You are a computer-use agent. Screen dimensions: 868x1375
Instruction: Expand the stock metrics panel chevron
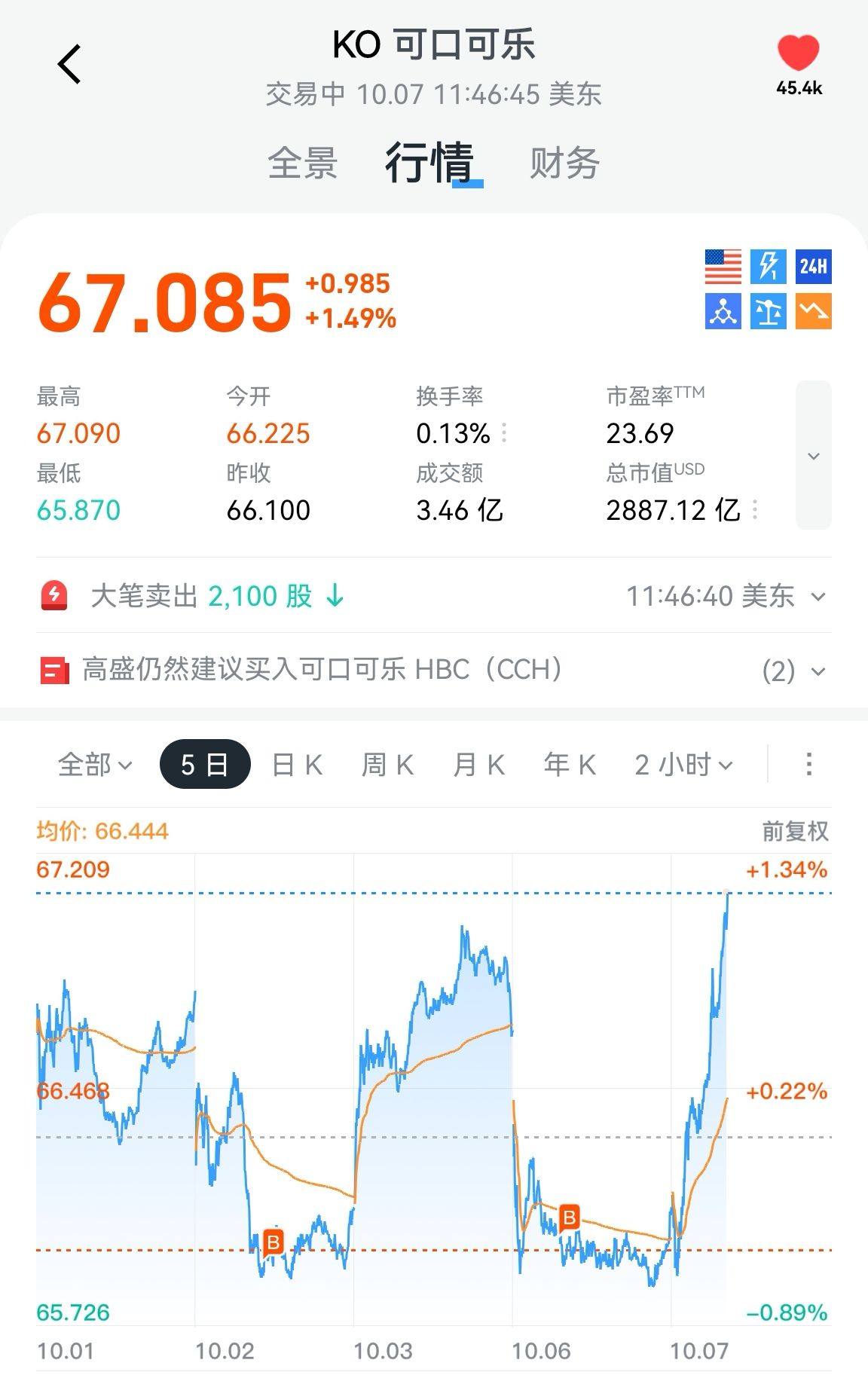click(x=813, y=456)
